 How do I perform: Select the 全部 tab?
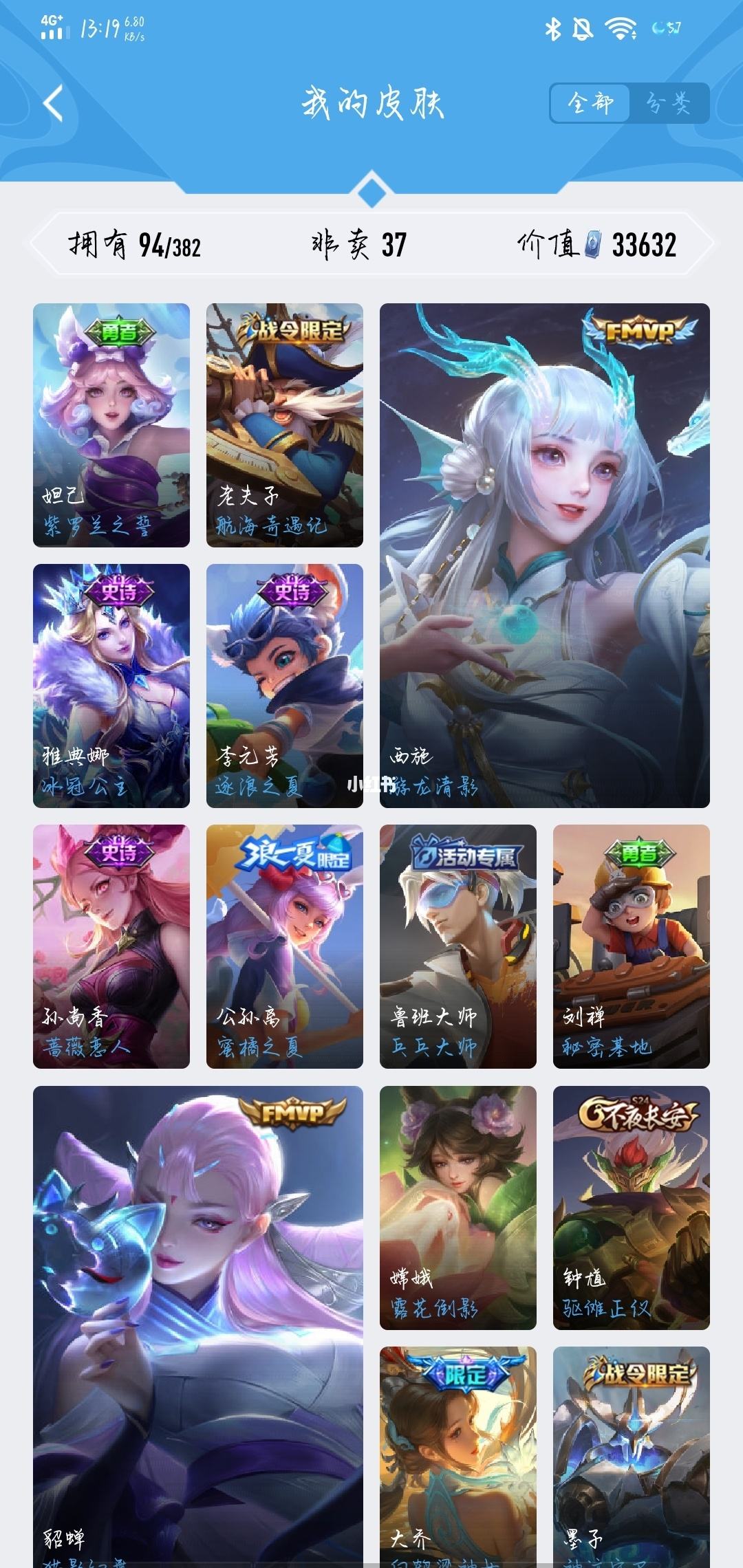590,104
